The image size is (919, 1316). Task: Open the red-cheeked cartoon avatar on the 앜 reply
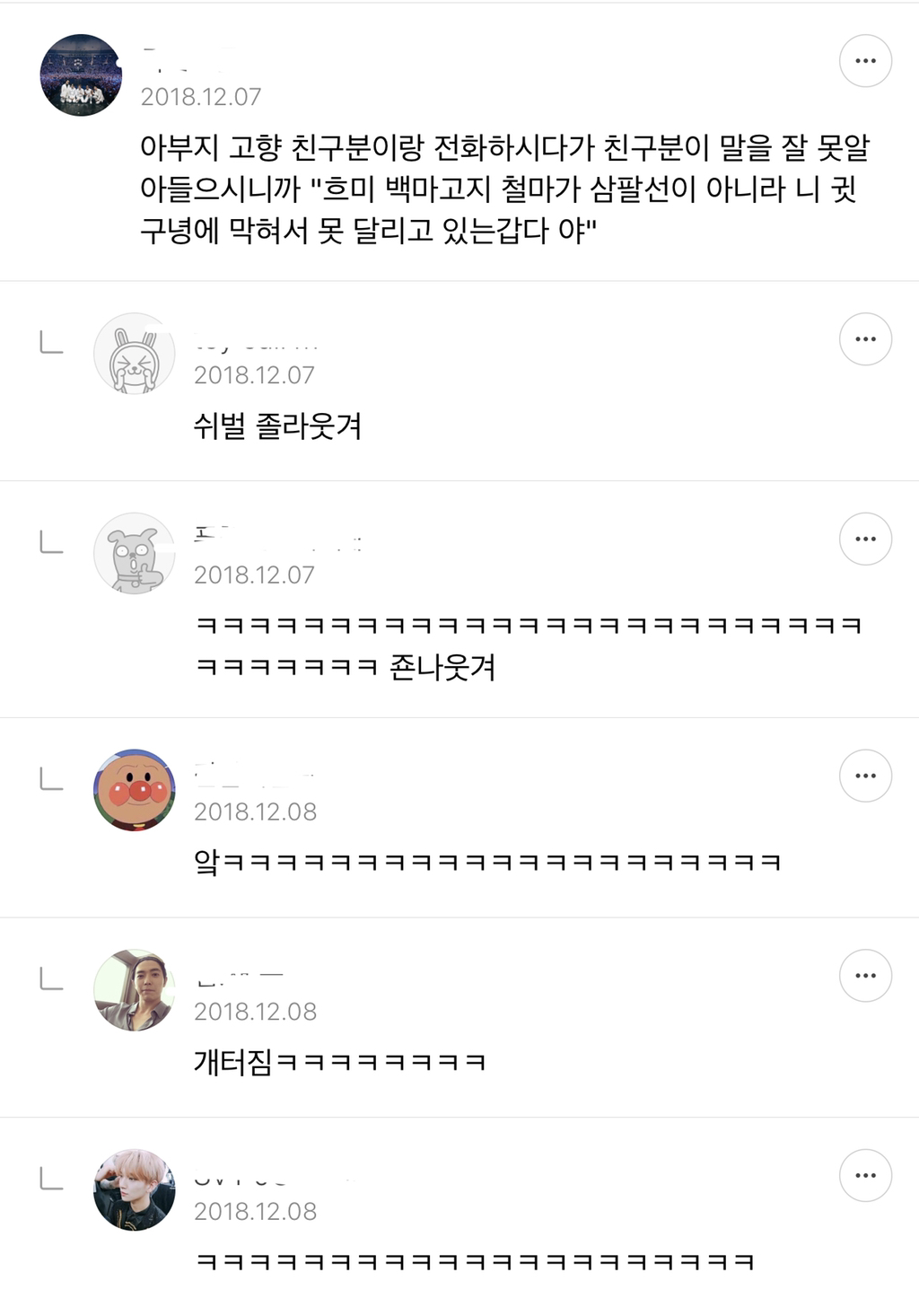pos(135,790)
